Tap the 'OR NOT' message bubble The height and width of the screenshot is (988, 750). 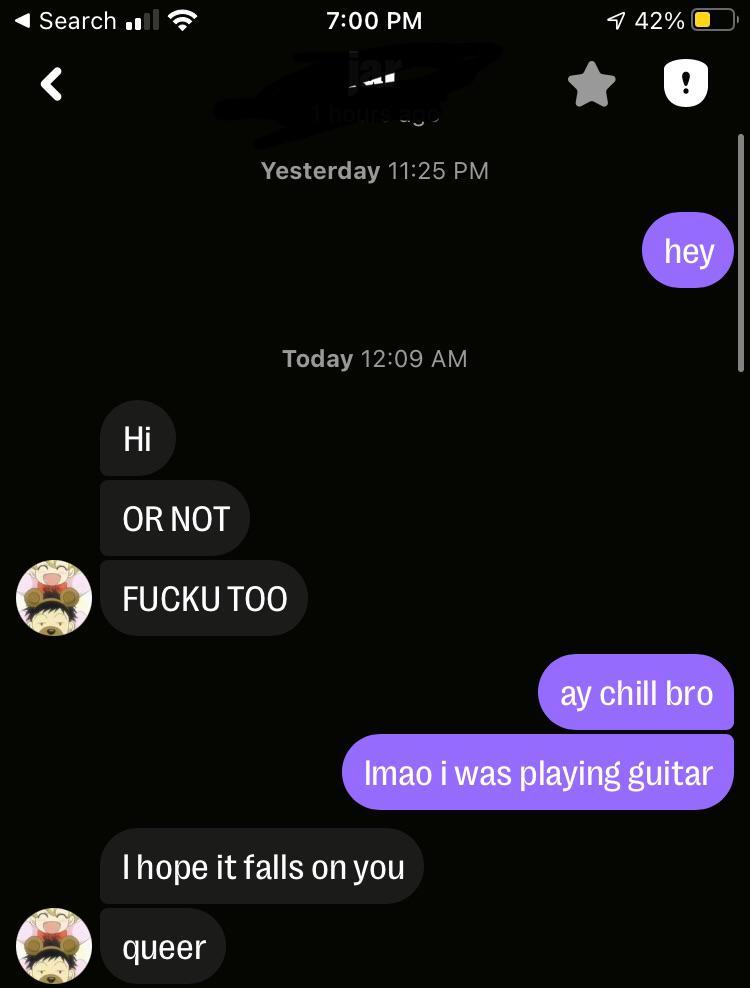pos(174,518)
